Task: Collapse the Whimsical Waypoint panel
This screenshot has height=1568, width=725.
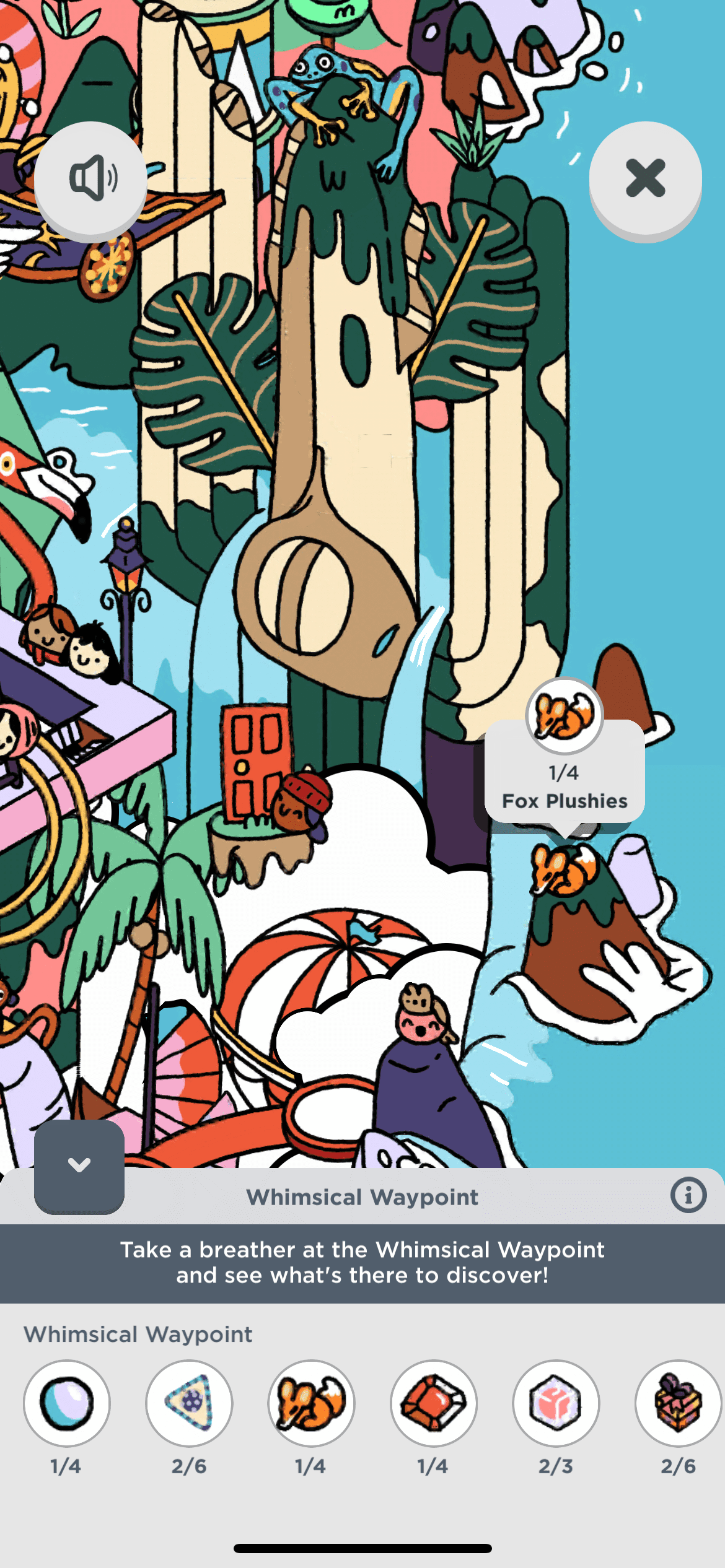Action: 79,1165
